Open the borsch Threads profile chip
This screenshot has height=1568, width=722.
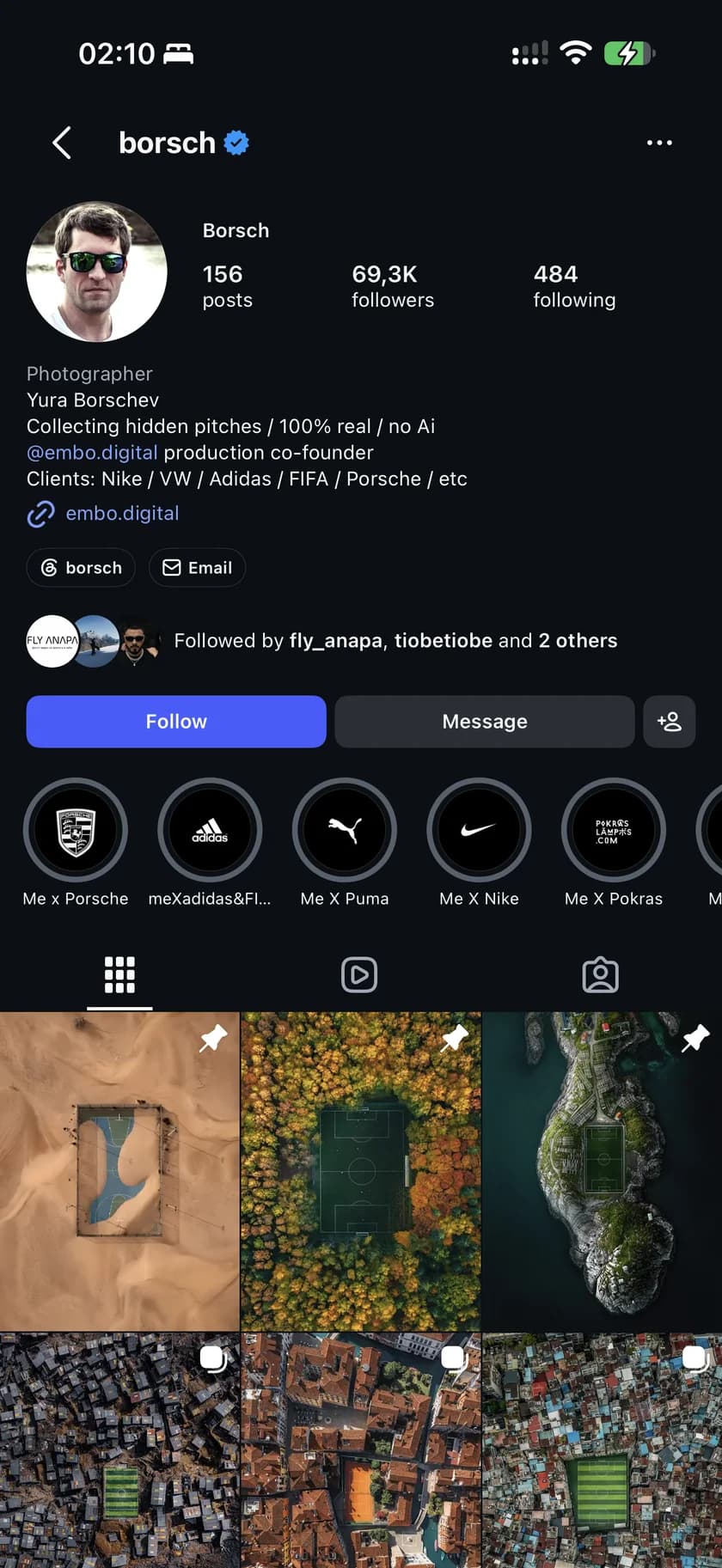point(81,568)
